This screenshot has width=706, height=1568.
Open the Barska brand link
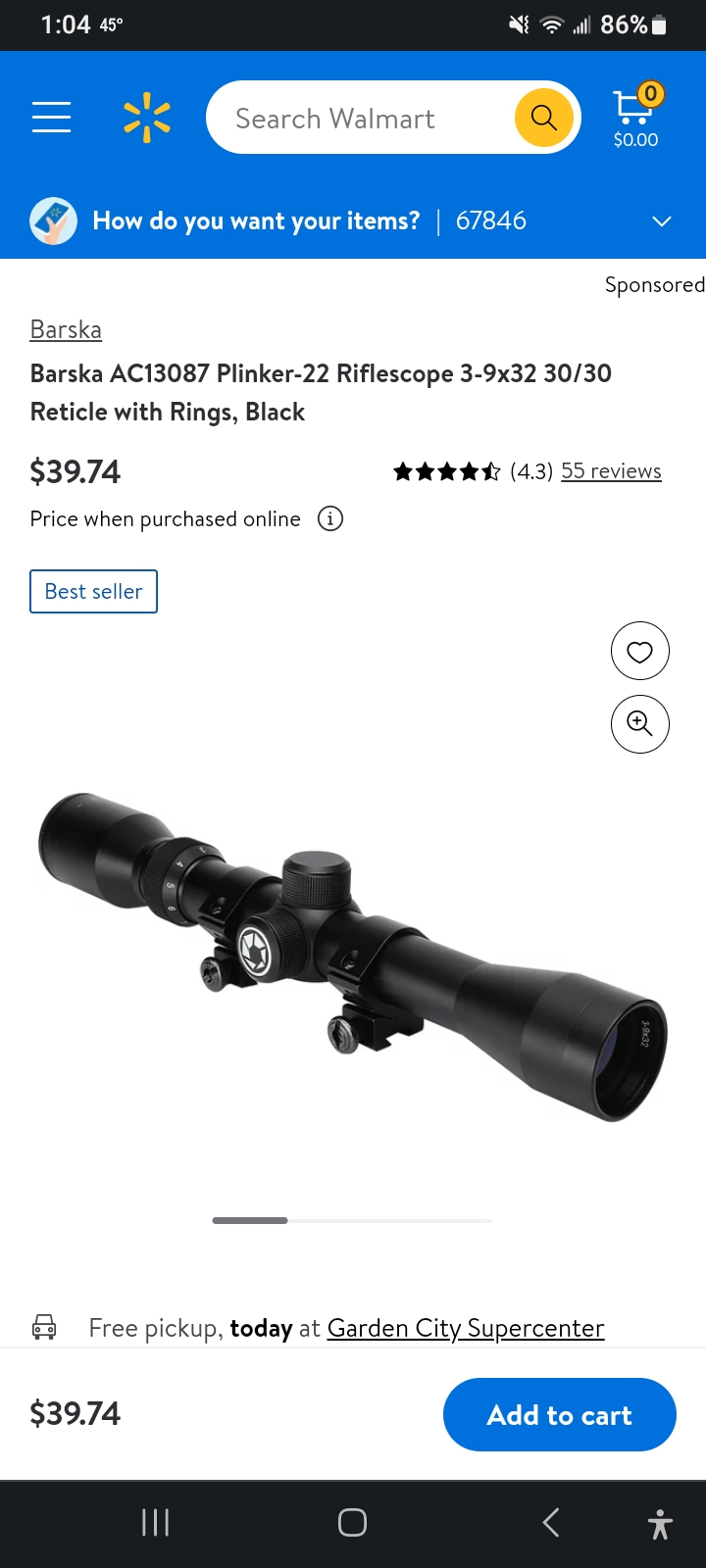point(66,329)
